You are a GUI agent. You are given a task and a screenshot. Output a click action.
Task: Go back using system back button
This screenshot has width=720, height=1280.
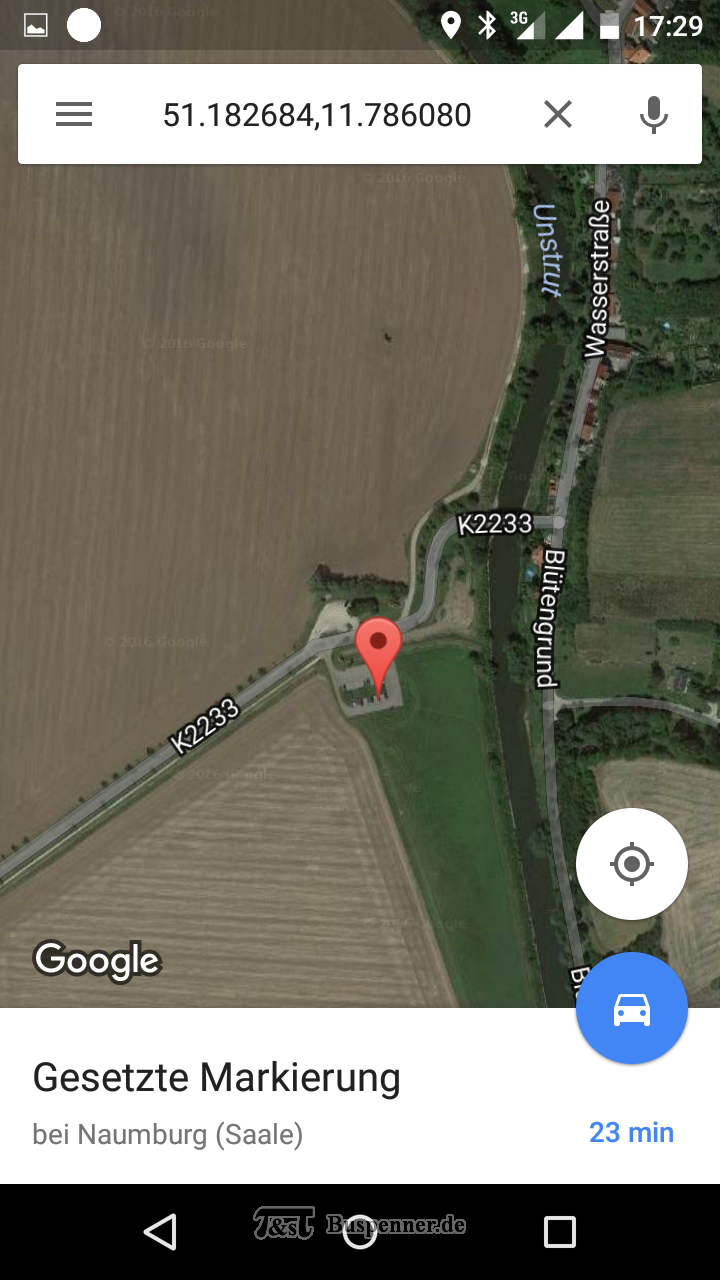(160, 1232)
